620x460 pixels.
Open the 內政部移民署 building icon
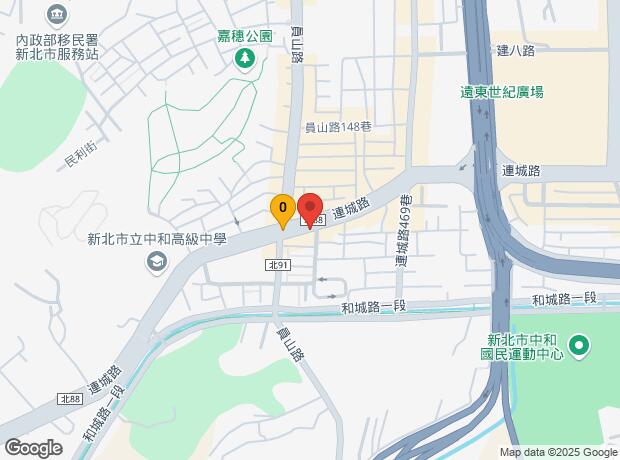tap(58, 15)
